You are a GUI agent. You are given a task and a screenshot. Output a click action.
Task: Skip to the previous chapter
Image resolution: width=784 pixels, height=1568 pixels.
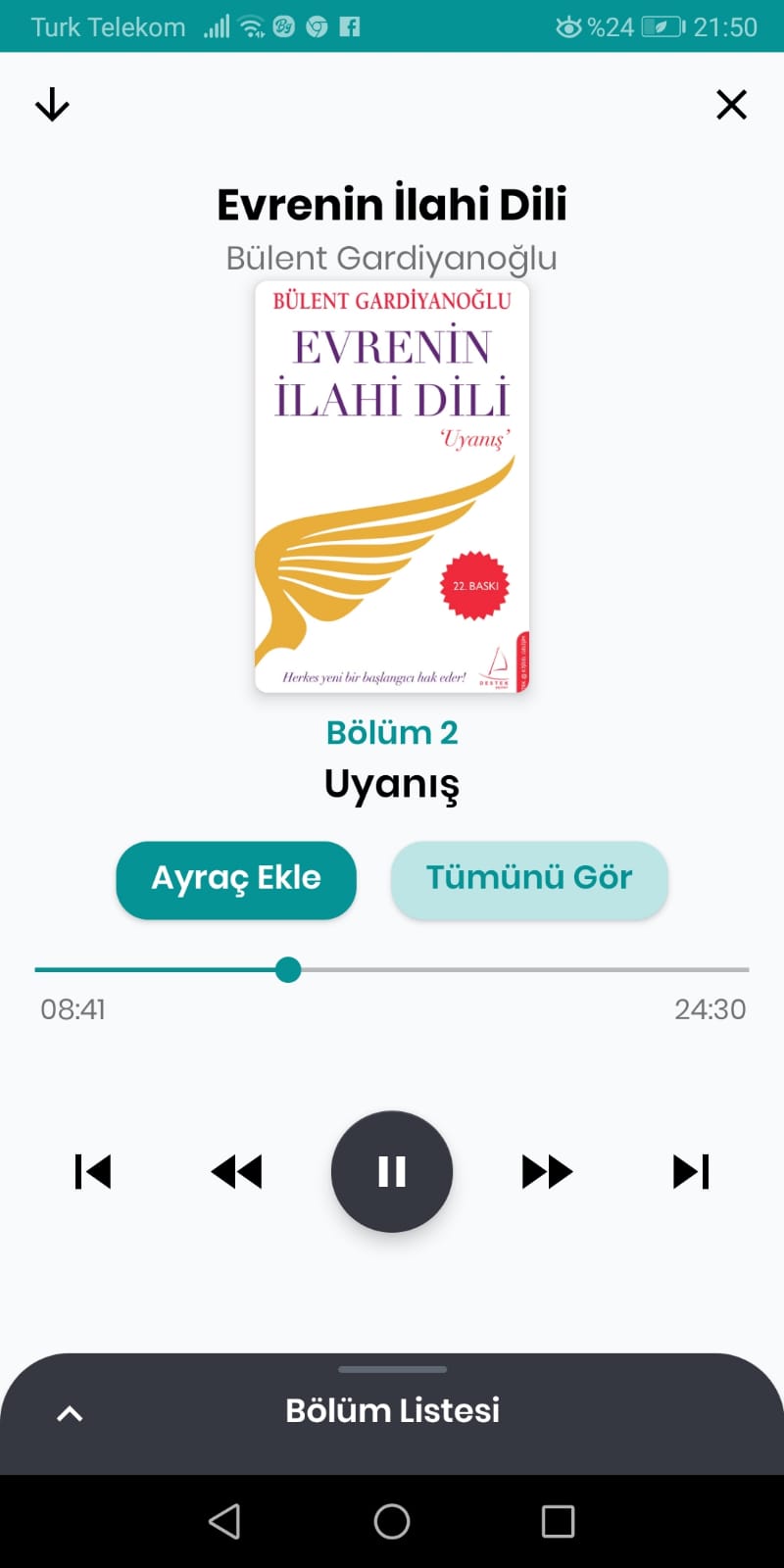tap(93, 1171)
